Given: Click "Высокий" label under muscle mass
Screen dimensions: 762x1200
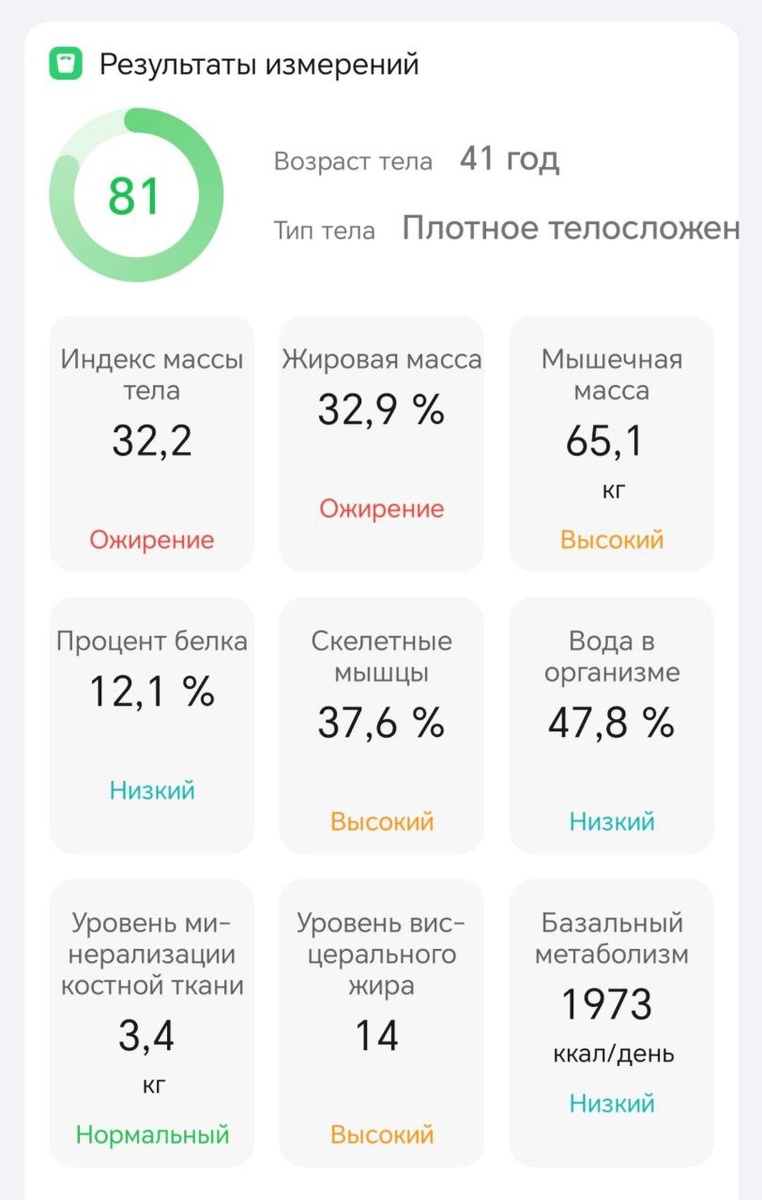Looking at the screenshot, I should tap(610, 538).
